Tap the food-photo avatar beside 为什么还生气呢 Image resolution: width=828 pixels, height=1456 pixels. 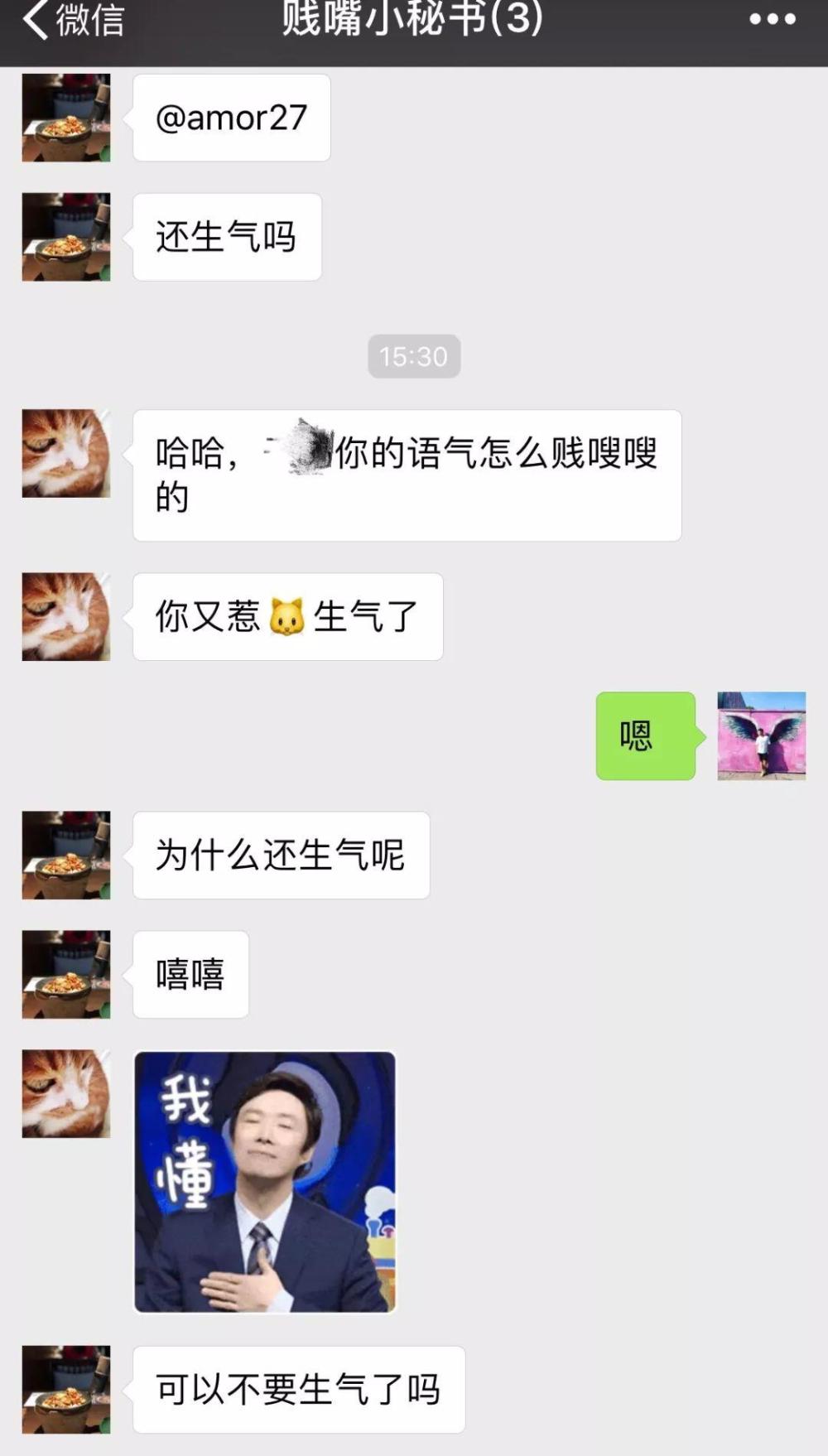(x=65, y=855)
